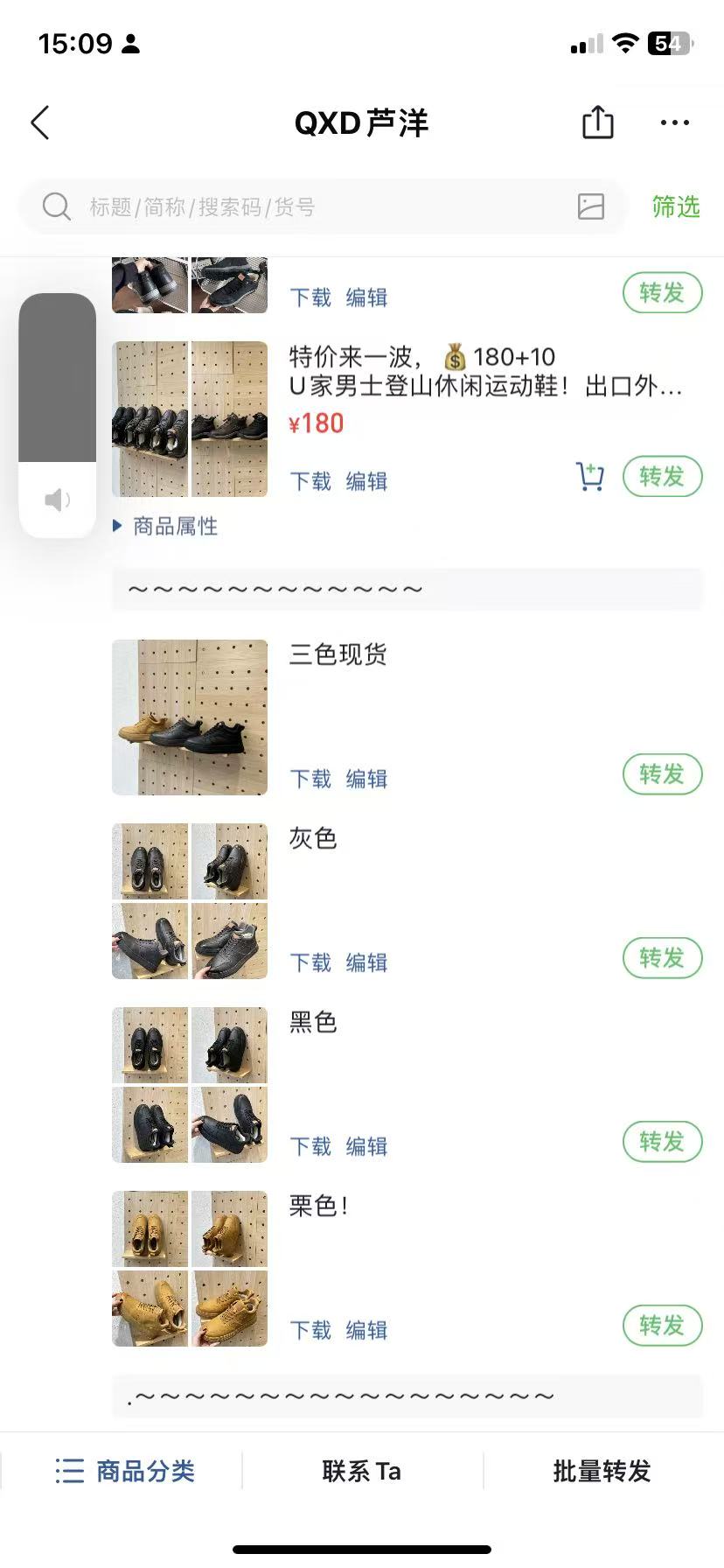Open the 商品分类 category list

(x=124, y=1471)
